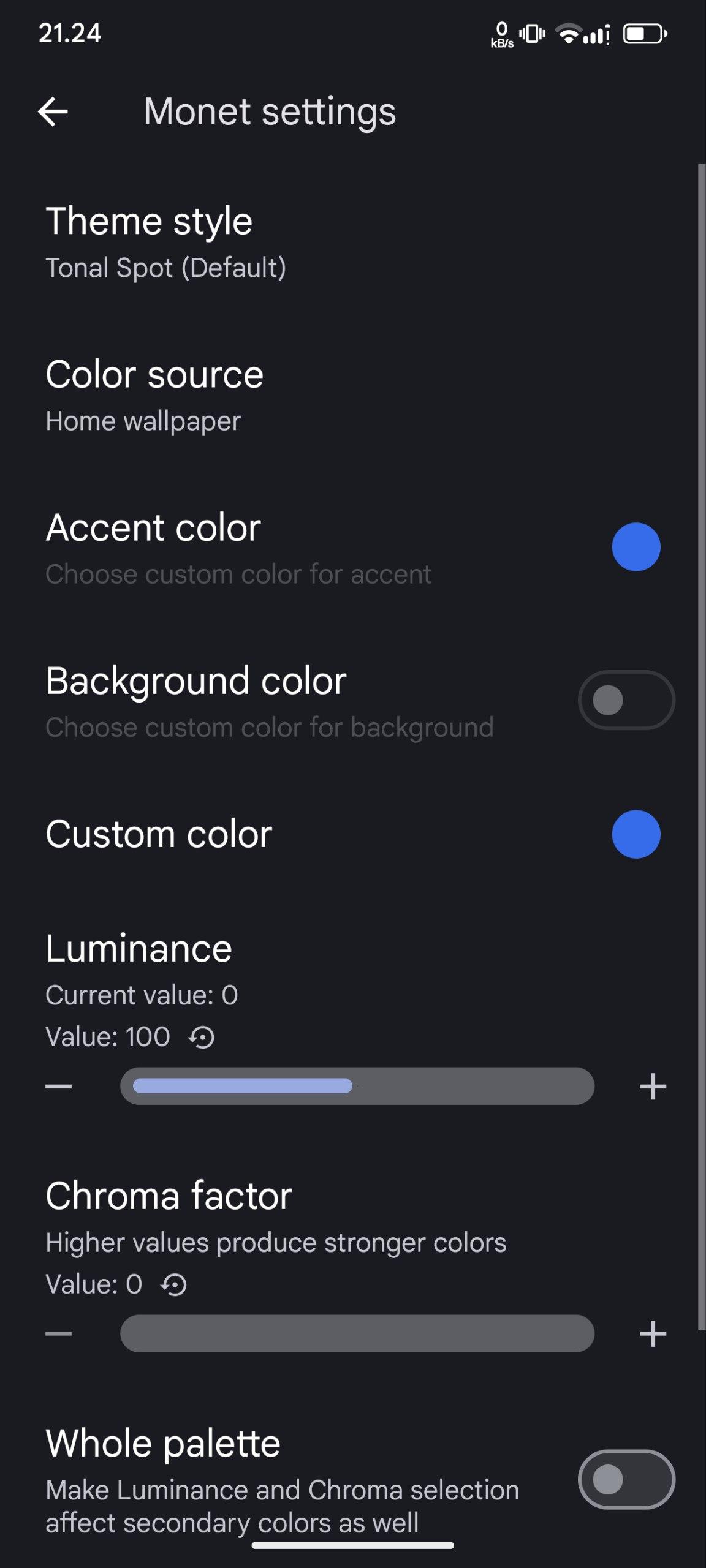The height and width of the screenshot is (1568, 706).
Task: Open Color source setting
Action: (154, 396)
